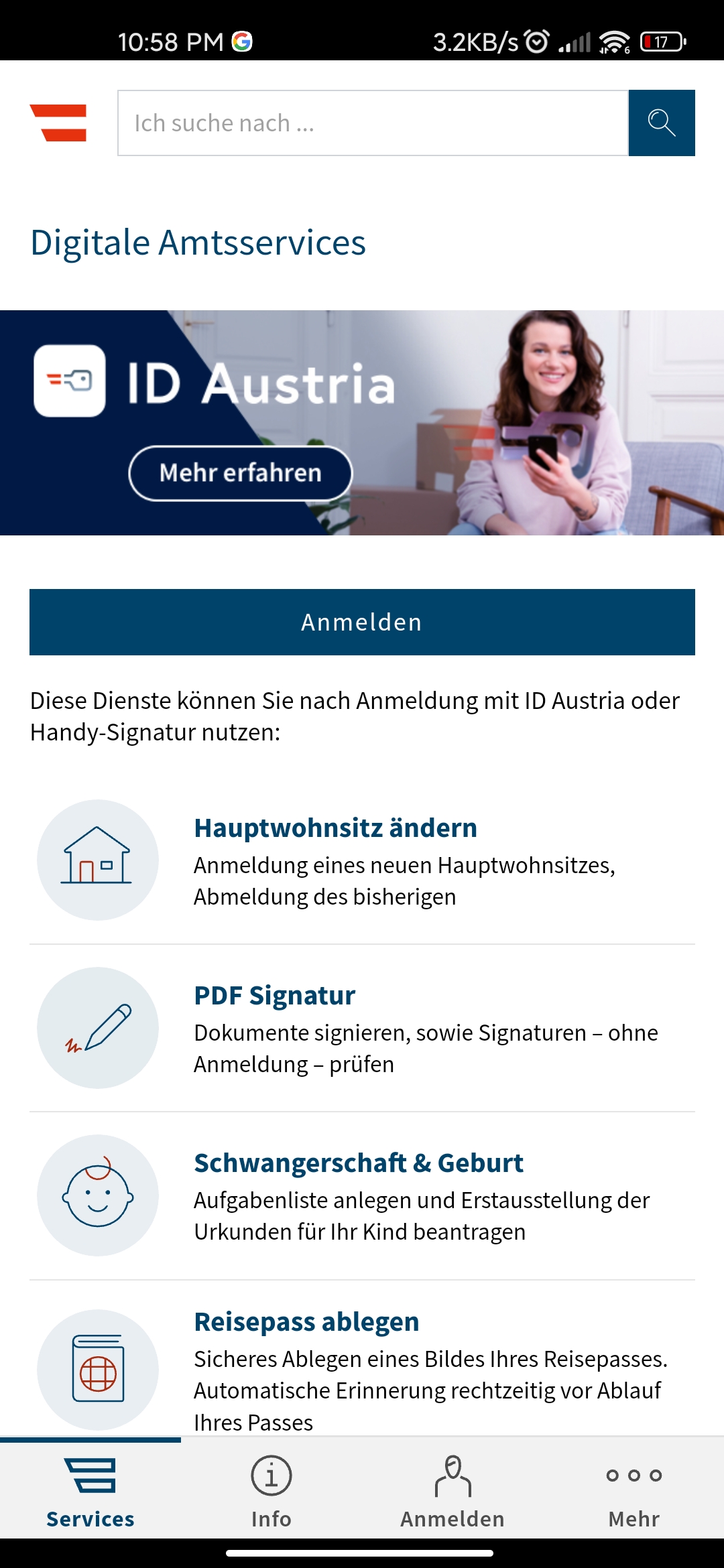Open 'Reisepass ablegen' service
Image resolution: width=724 pixels, height=1568 pixels.
306,1322
